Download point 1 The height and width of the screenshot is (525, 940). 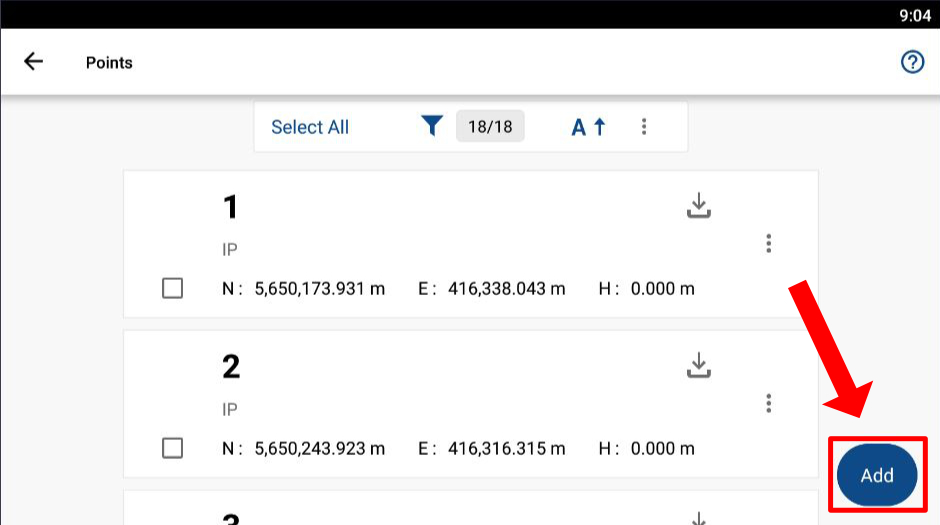[x=698, y=206]
